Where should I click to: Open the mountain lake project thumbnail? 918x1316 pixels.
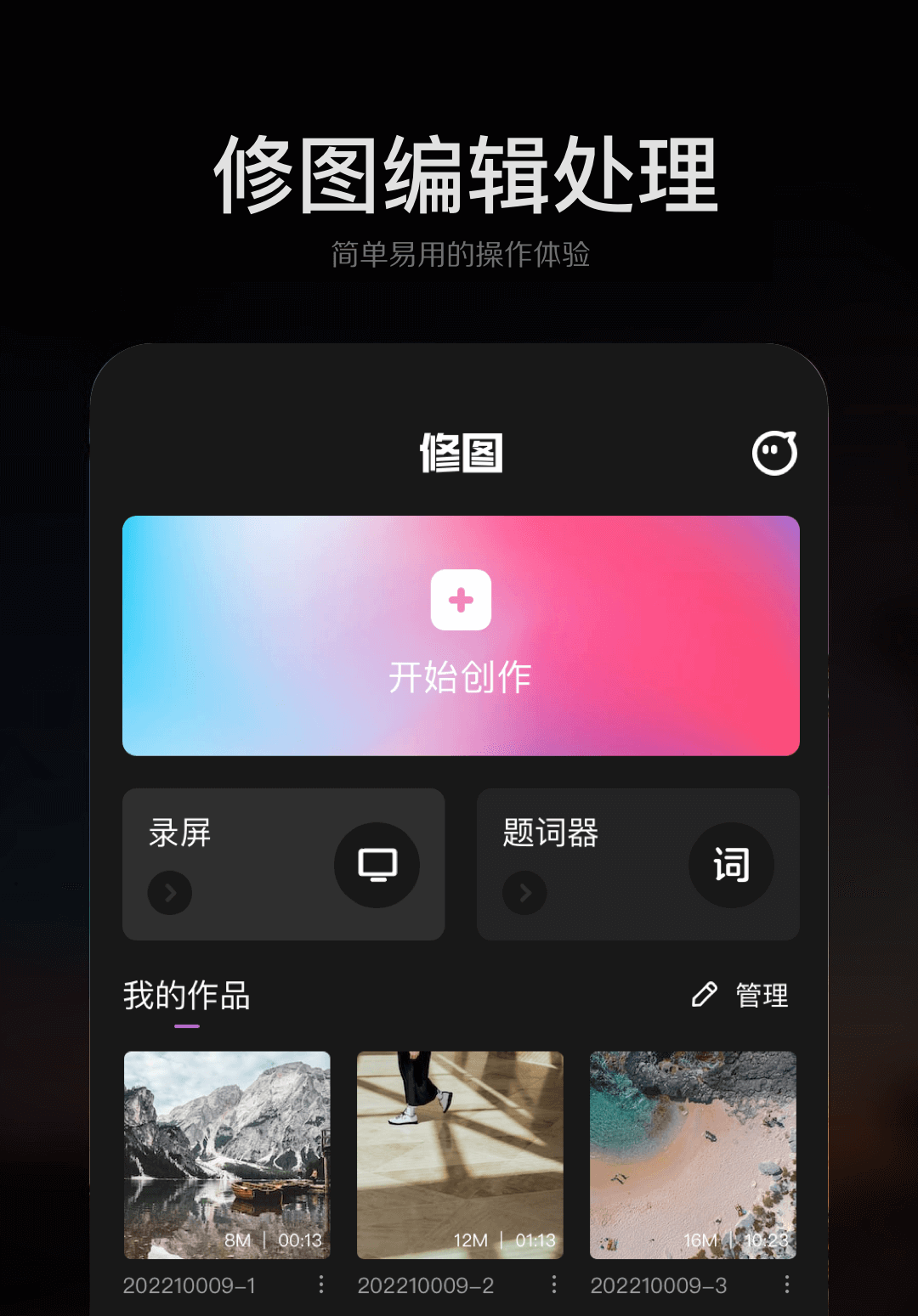pos(226,1155)
